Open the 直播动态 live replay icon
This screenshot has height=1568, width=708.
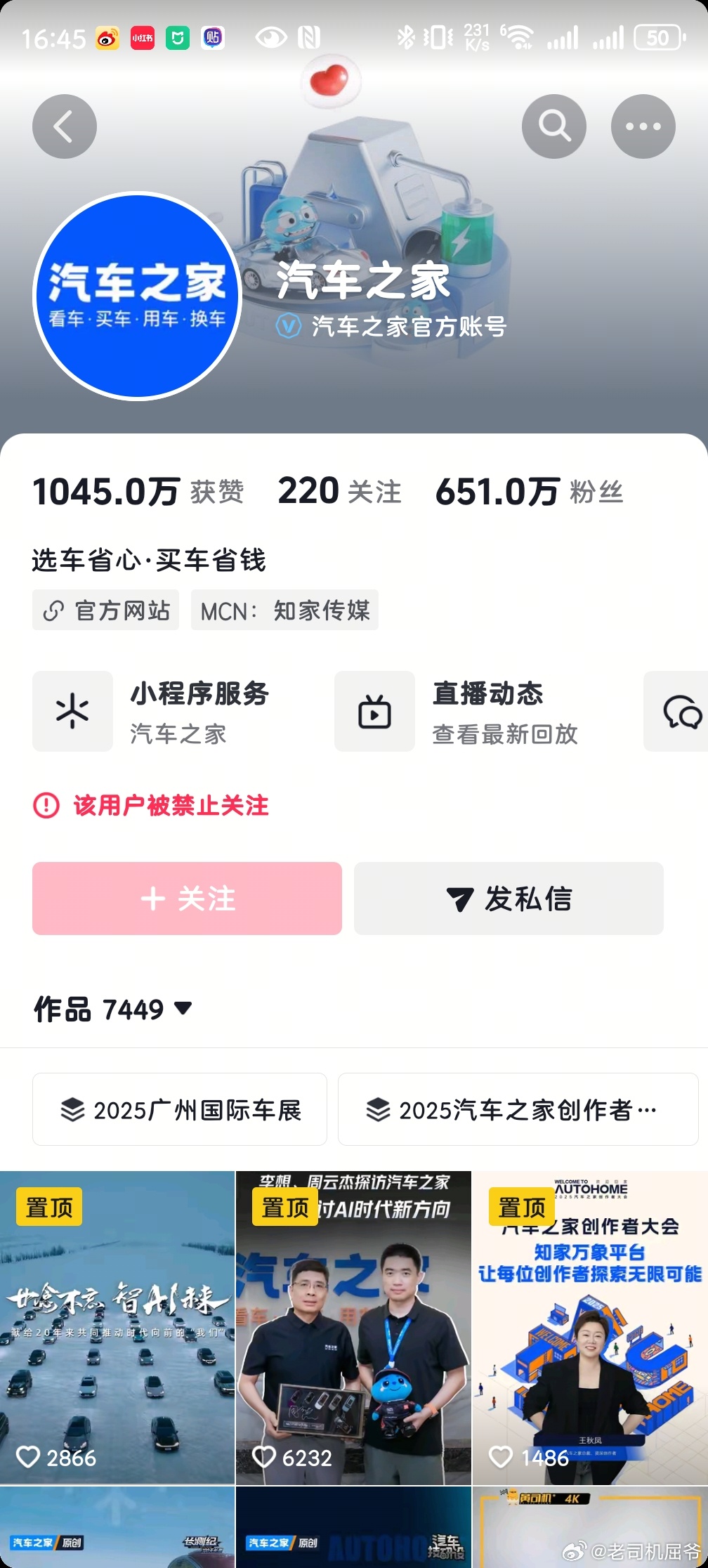coord(374,711)
